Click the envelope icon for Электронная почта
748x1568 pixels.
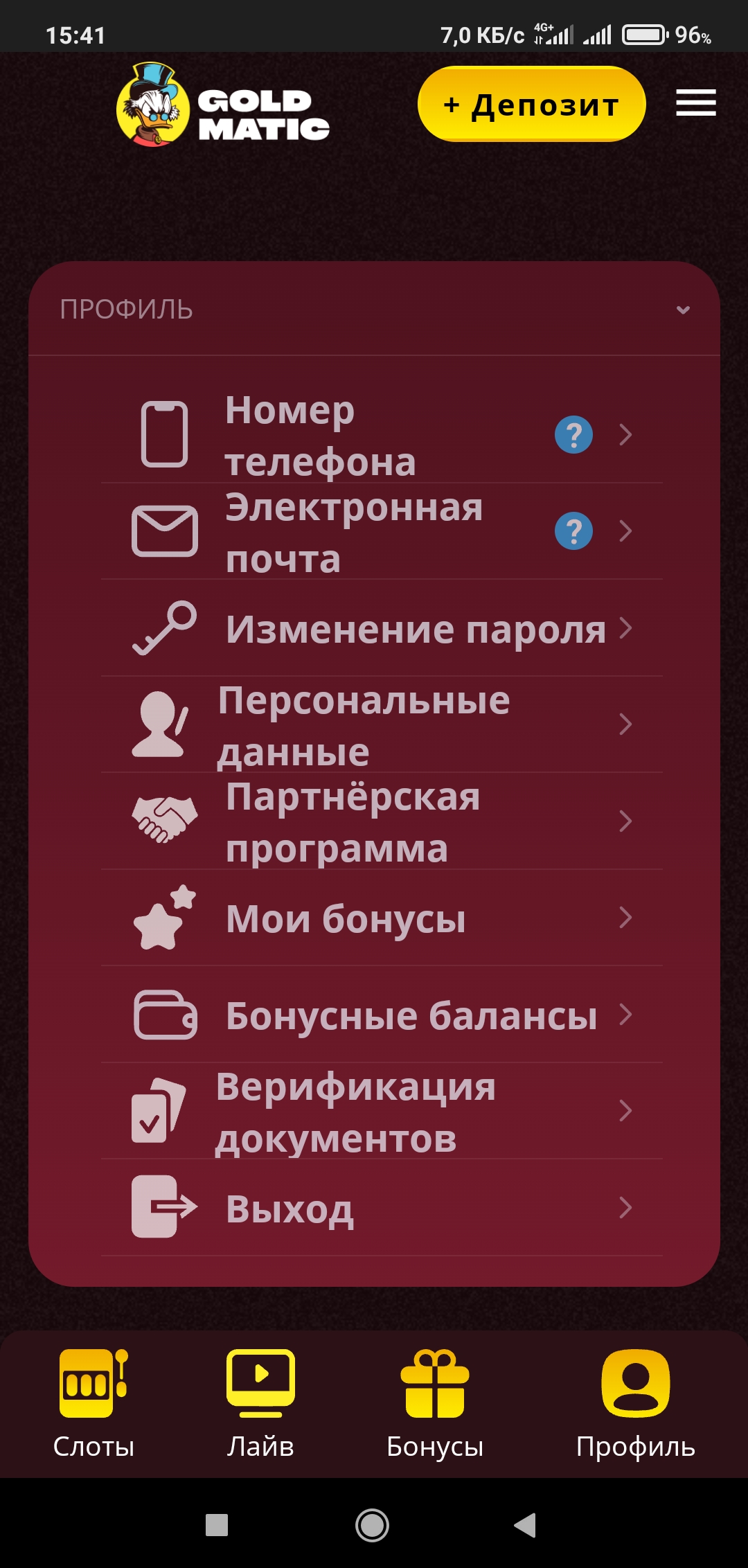click(x=164, y=531)
